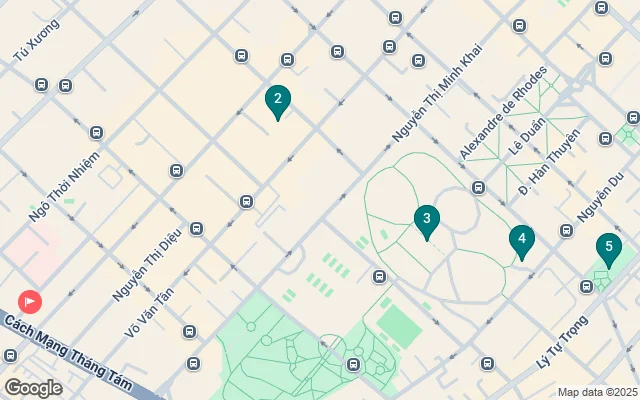640x400 pixels.
Task: Select map marker number 2
Action: pyautogui.click(x=277, y=100)
